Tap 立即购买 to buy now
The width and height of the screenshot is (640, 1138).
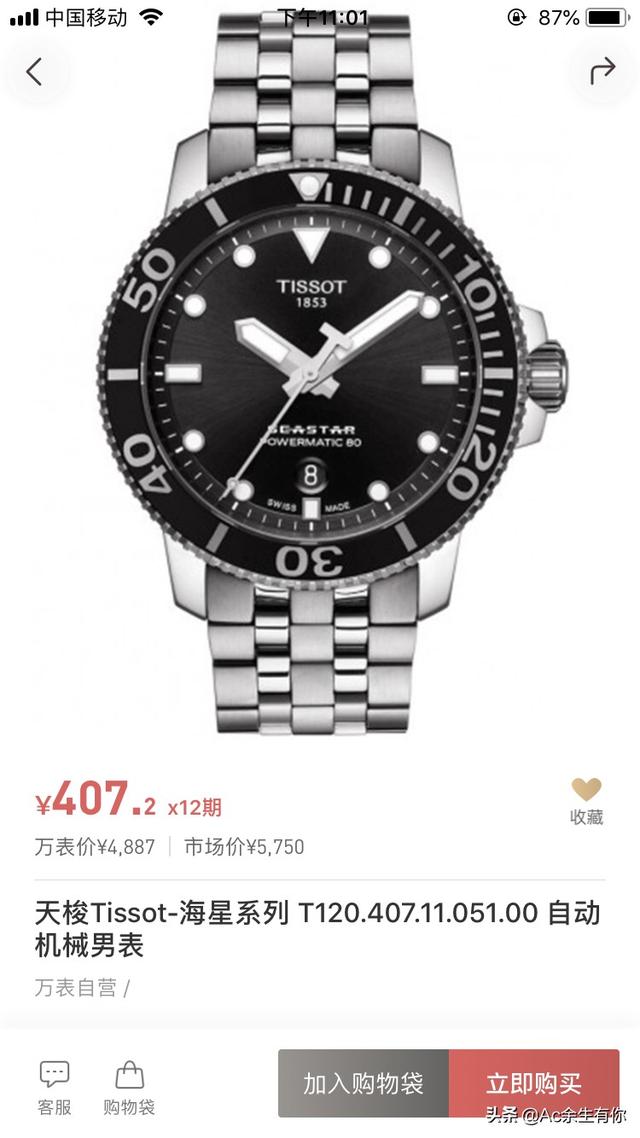point(534,1083)
